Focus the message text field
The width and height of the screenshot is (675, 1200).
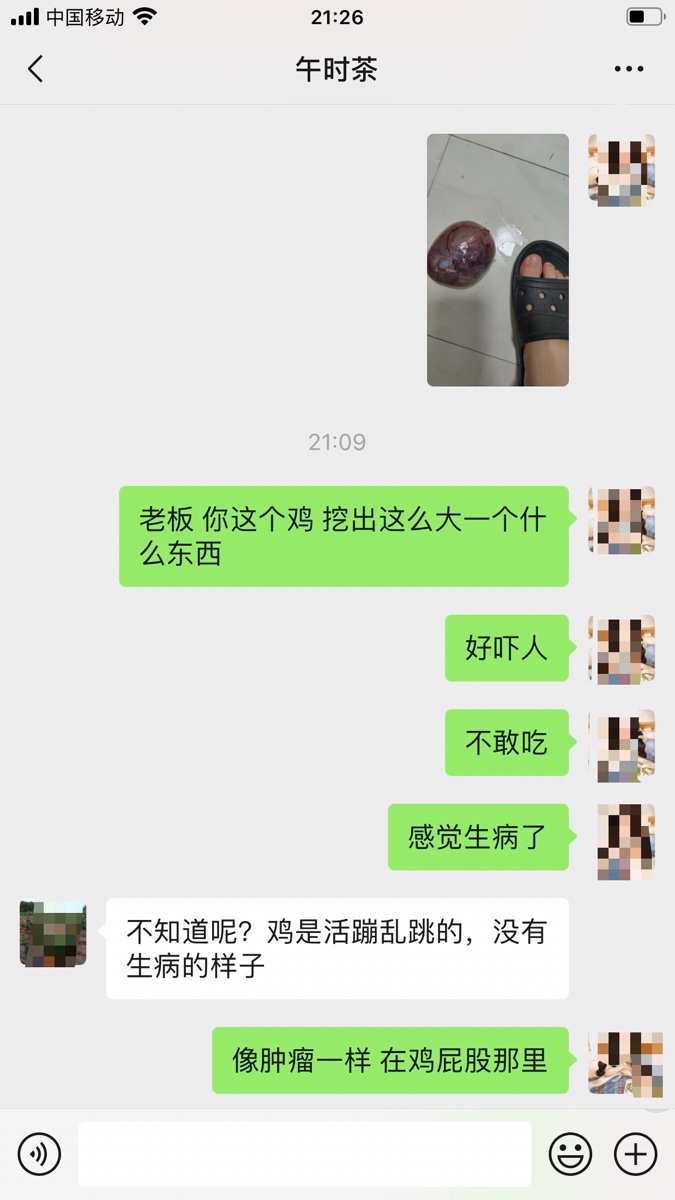[304, 1154]
